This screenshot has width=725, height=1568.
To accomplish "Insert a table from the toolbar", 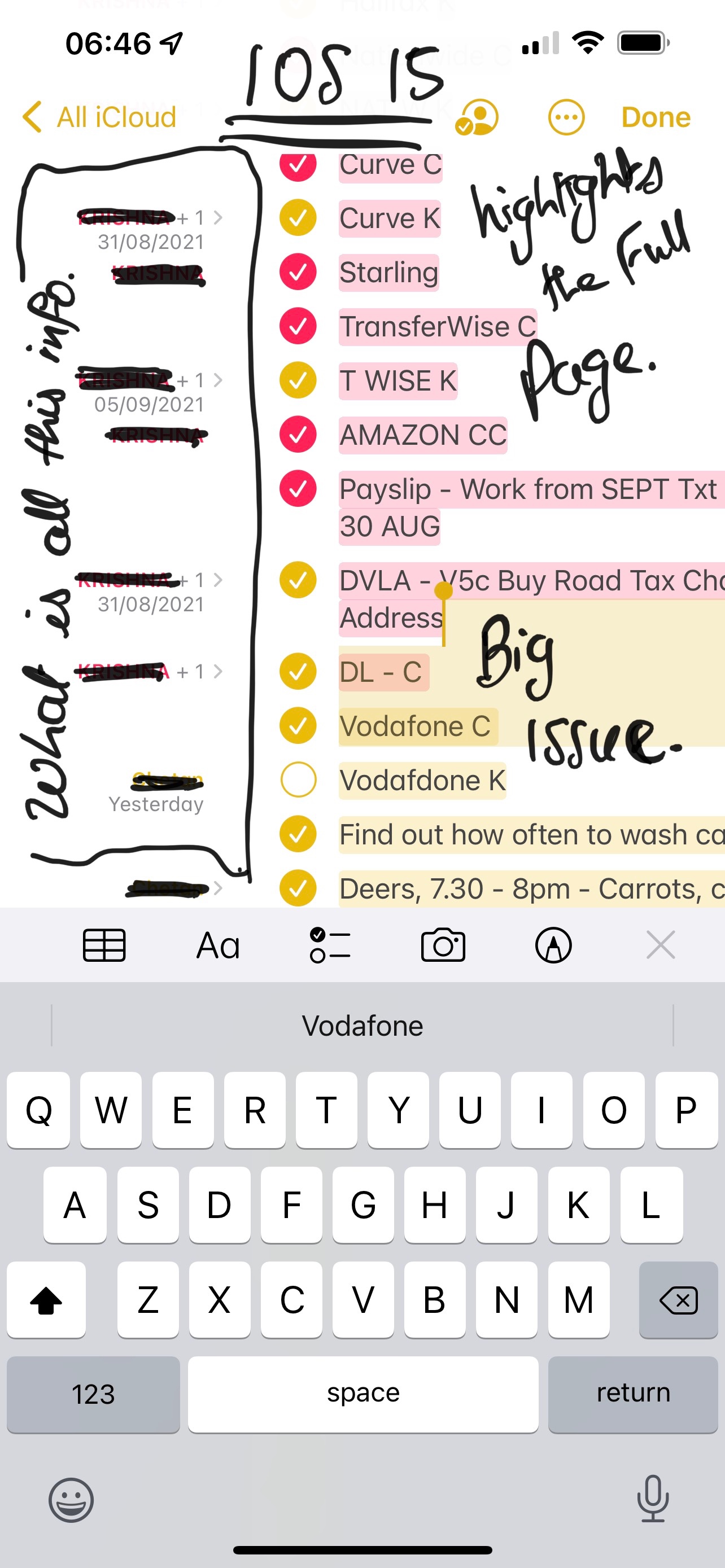I will (104, 945).
